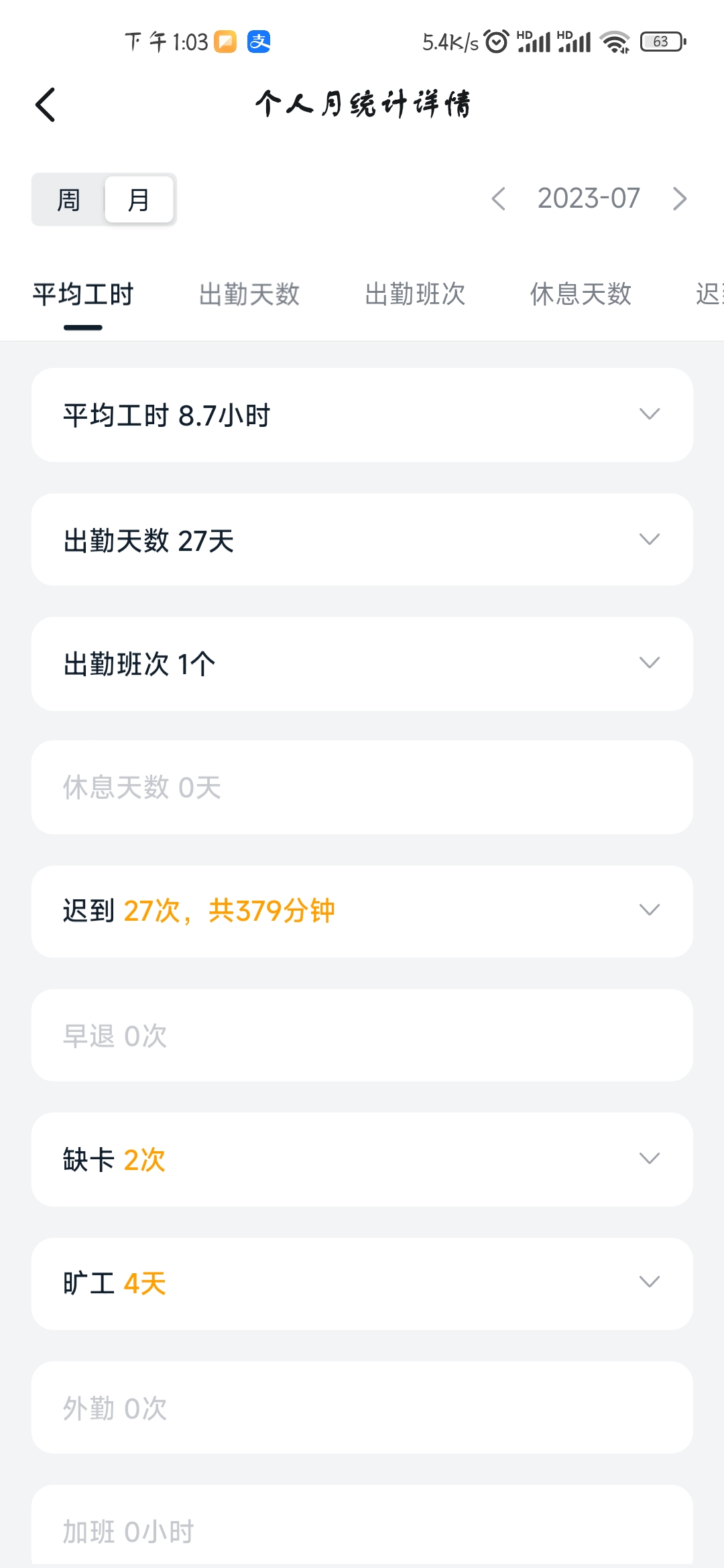The image size is (724, 1568).
Task: Select the 平均工时 tab
Action: pos(83,295)
